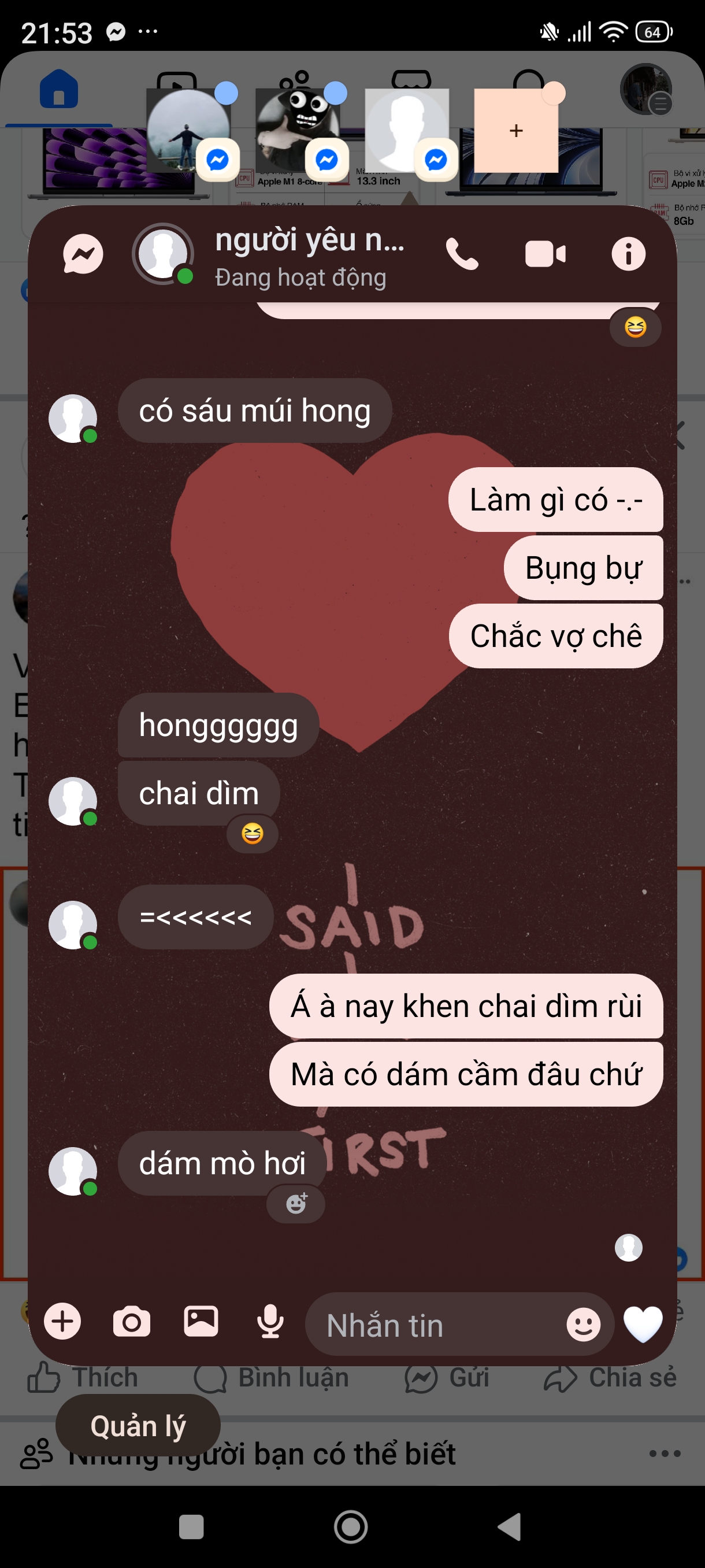Image resolution: width=705 pixels, height=1568 pixels.
Task: Focus the Nhắn tin message field
Action: tap(438, 1325)
